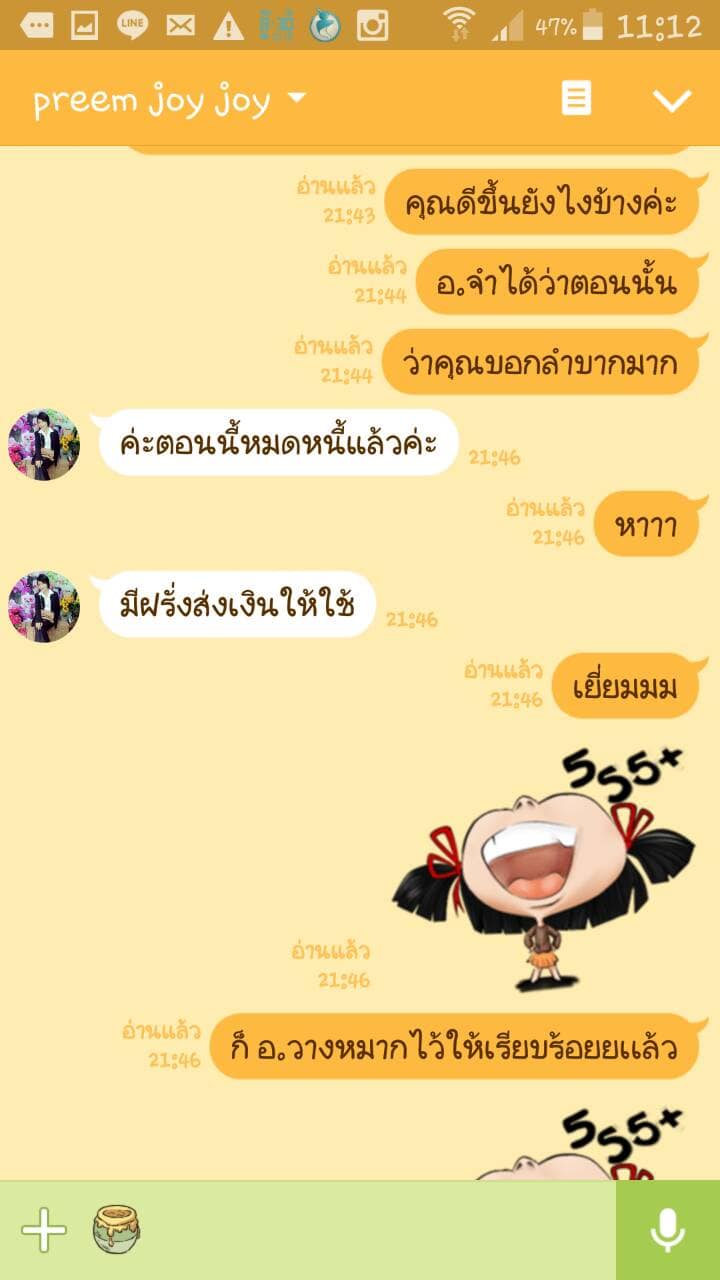Tap the 555+ laughing girl sticker
The width and height of the screenshot is (720, 1280).
[x=545, y=870]
